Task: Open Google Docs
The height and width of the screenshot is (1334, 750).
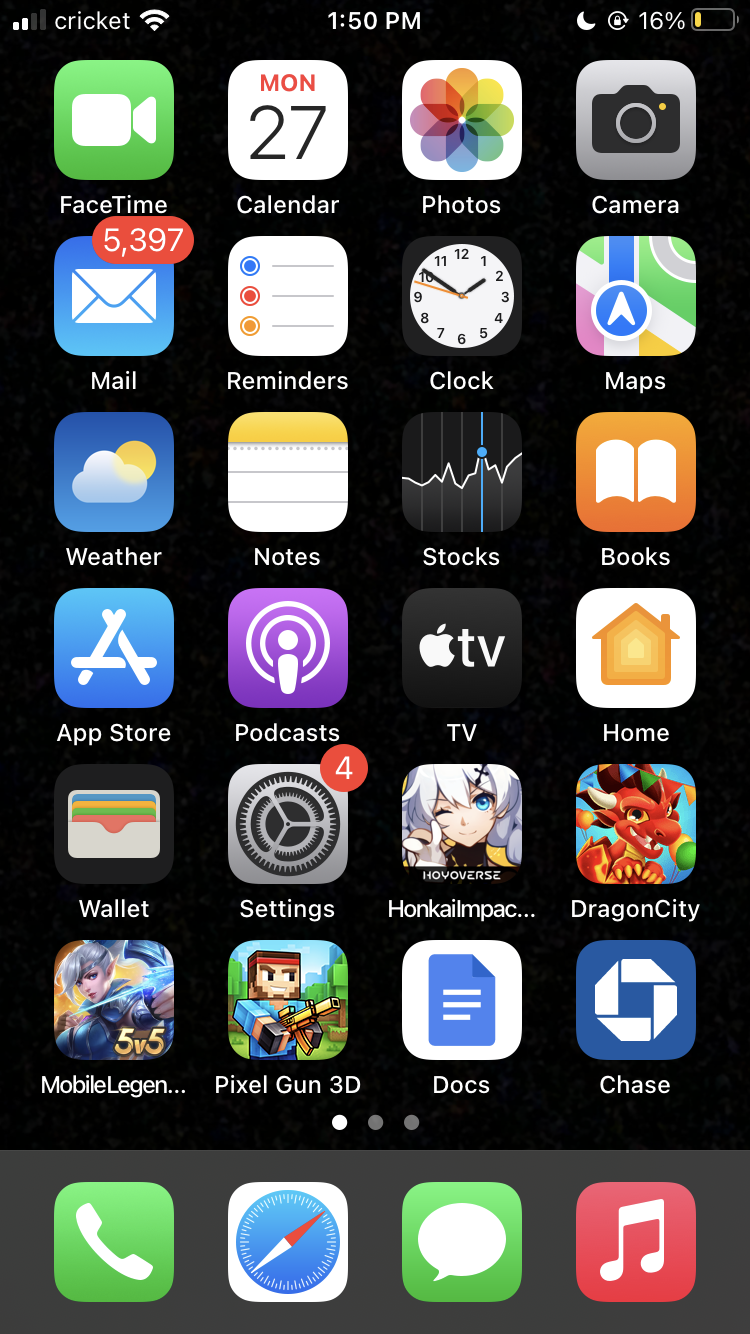Action: [461, 1000]
